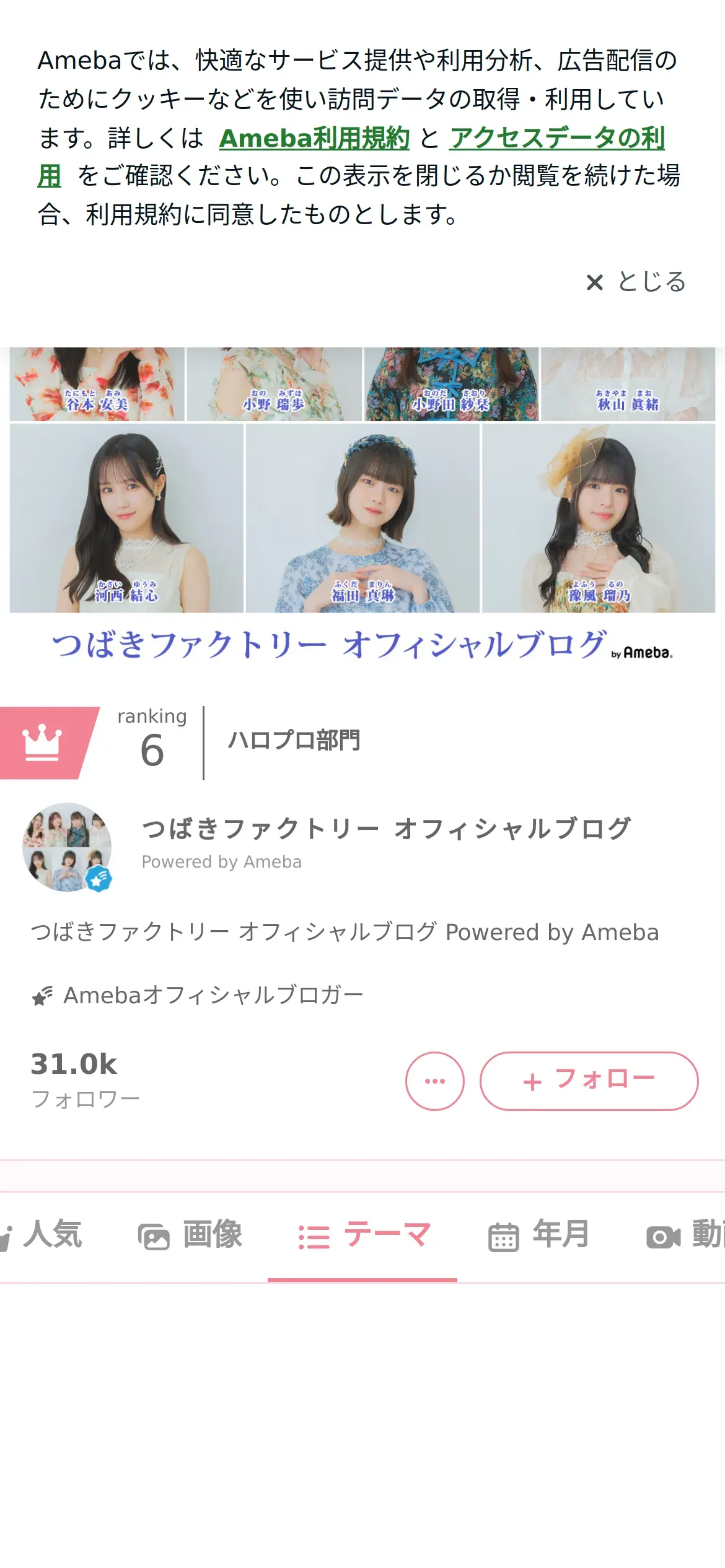Open the three-dot more options button
The image size is (725, 1568).
click(x=434, y=1081)
